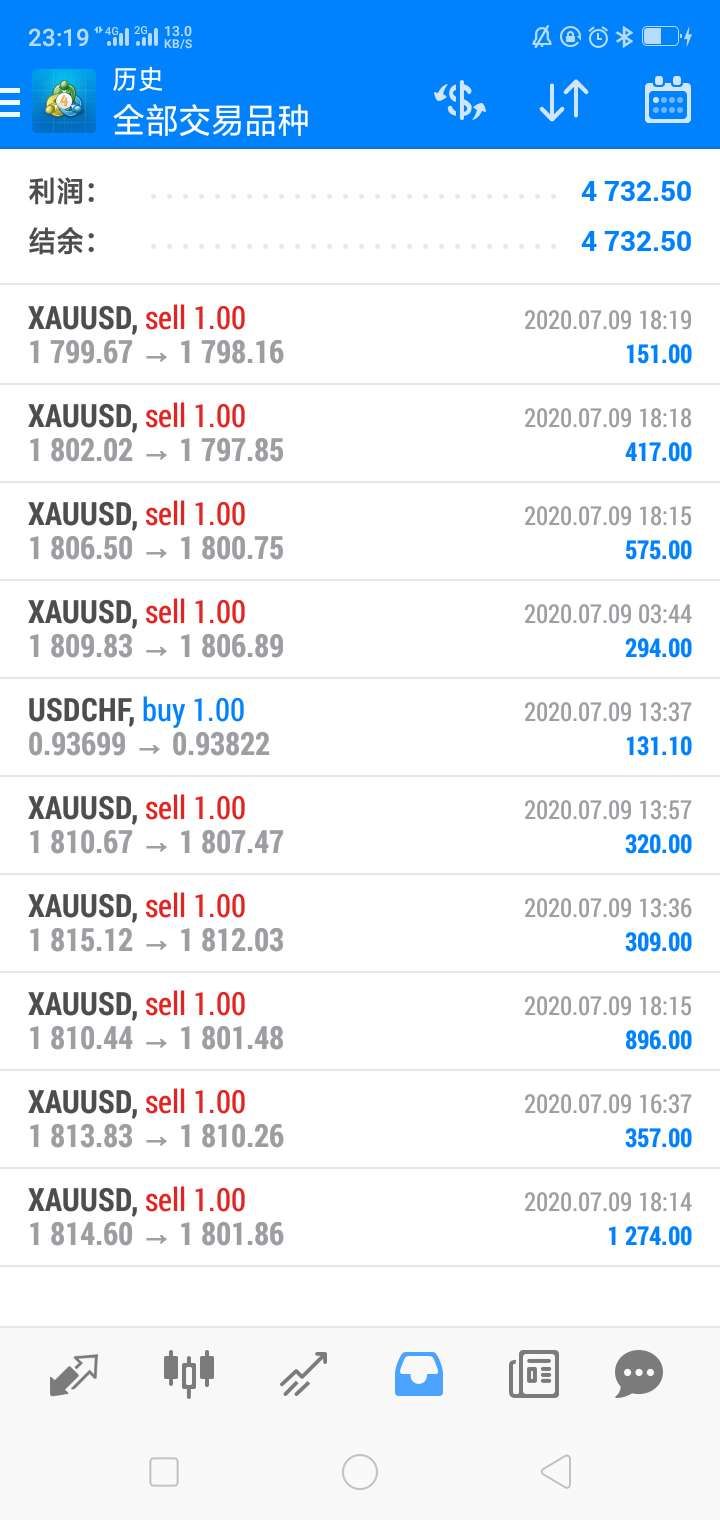The image size is (720, 1520).
Task: Select the XAUUSD trade with profit 896.00
Action: tap(360, 1021)
